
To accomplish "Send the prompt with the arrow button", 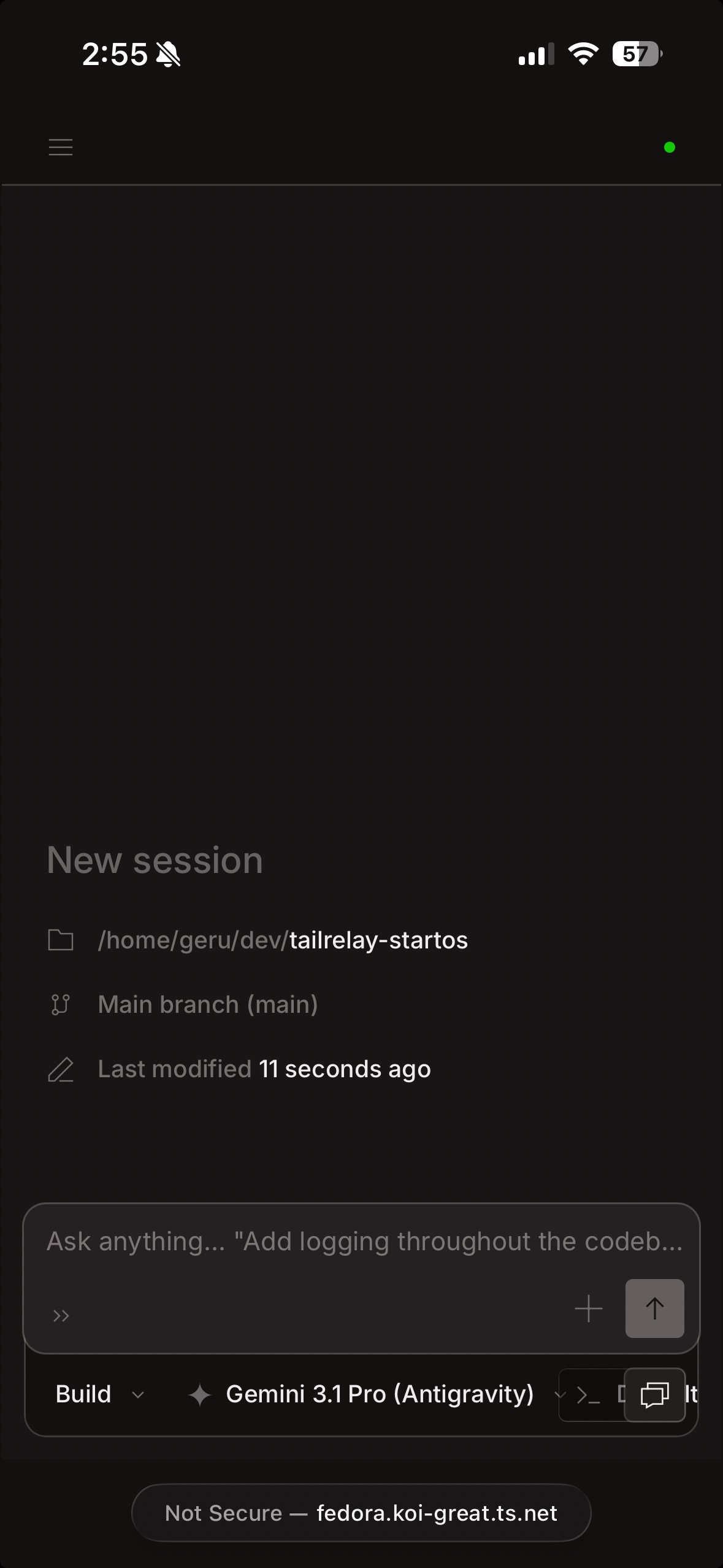I will 654,1309.
